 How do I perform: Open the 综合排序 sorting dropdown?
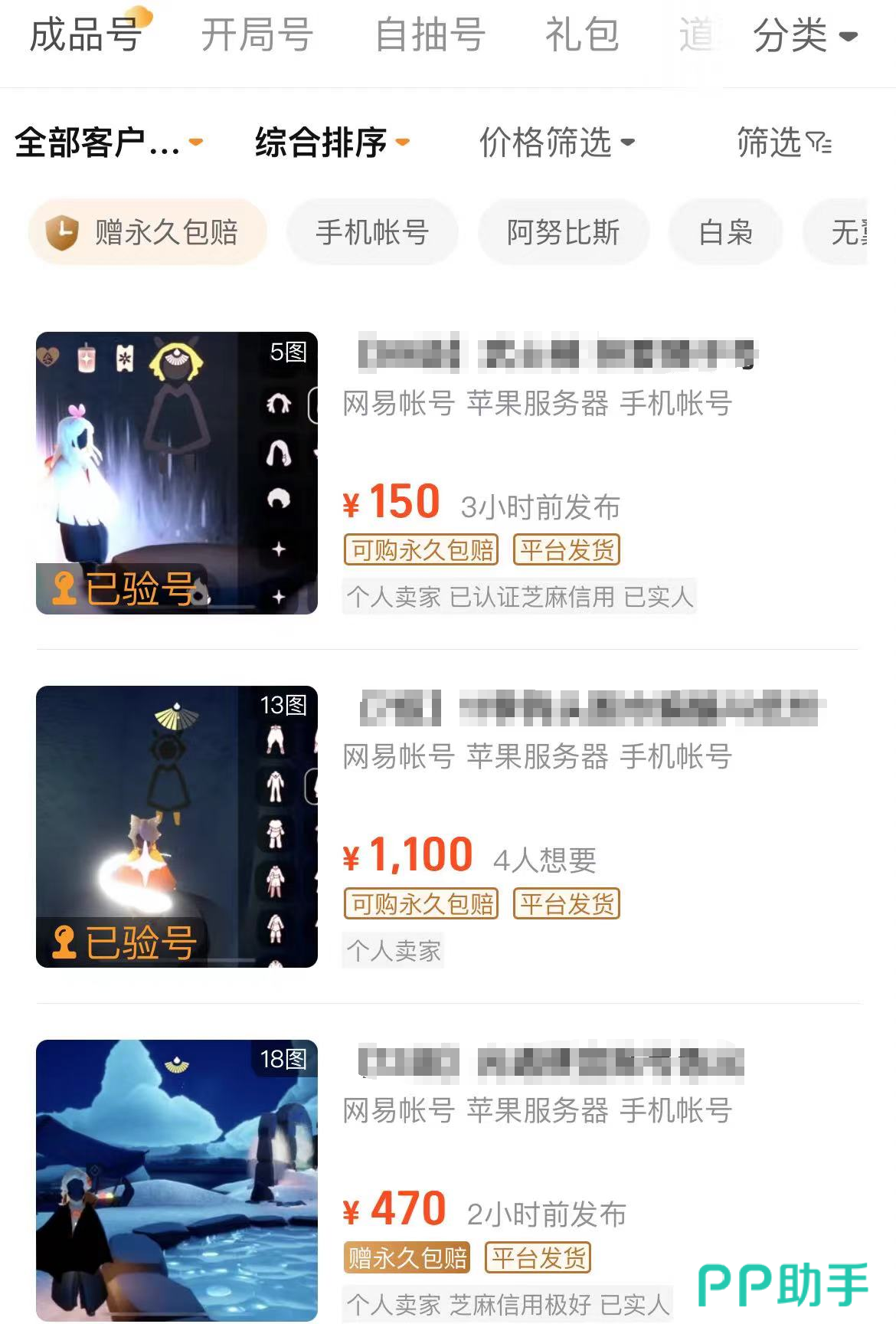pos(332,143)
